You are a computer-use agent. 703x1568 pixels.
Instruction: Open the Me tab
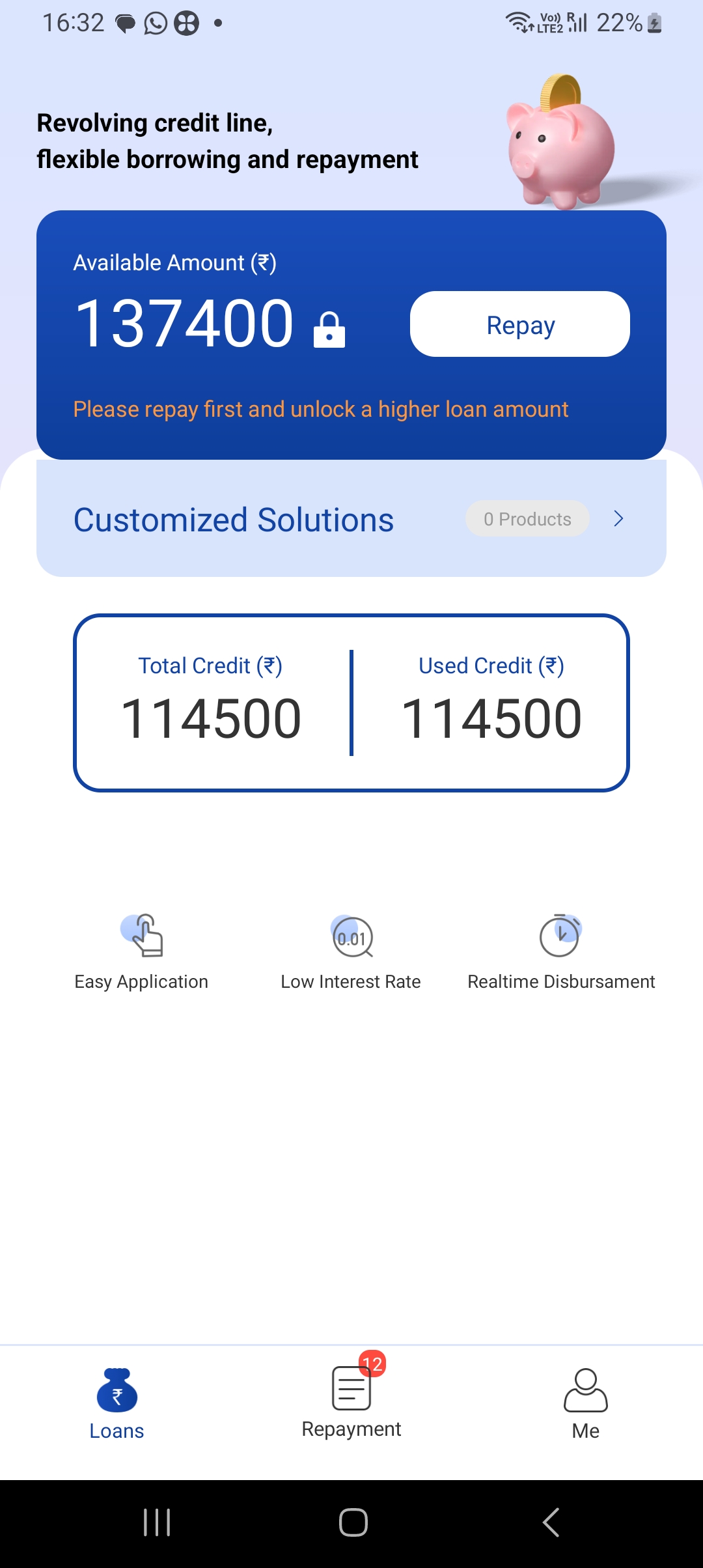point(585,1402)
